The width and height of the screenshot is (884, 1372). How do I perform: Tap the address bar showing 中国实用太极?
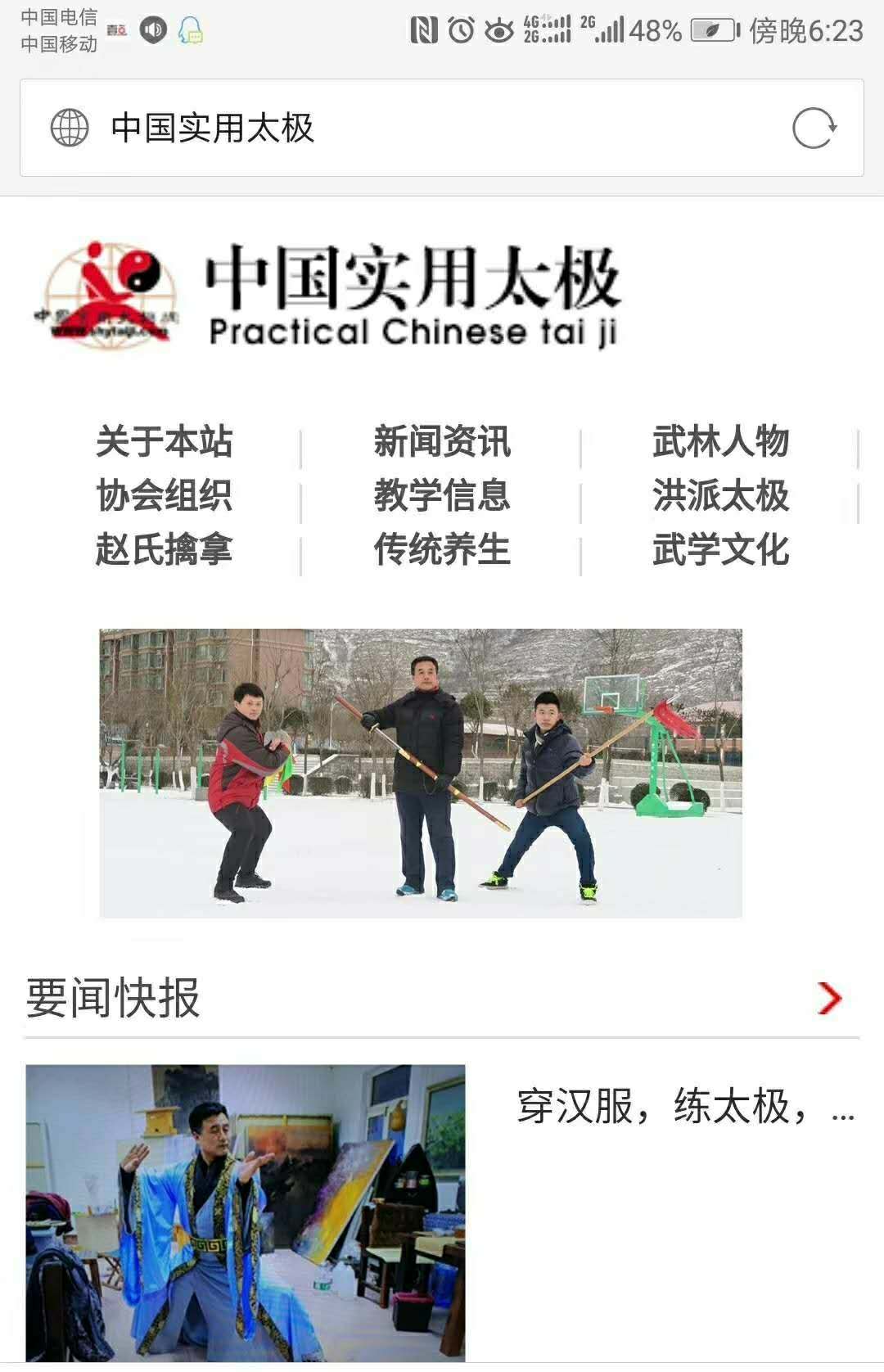coord(409,129)
